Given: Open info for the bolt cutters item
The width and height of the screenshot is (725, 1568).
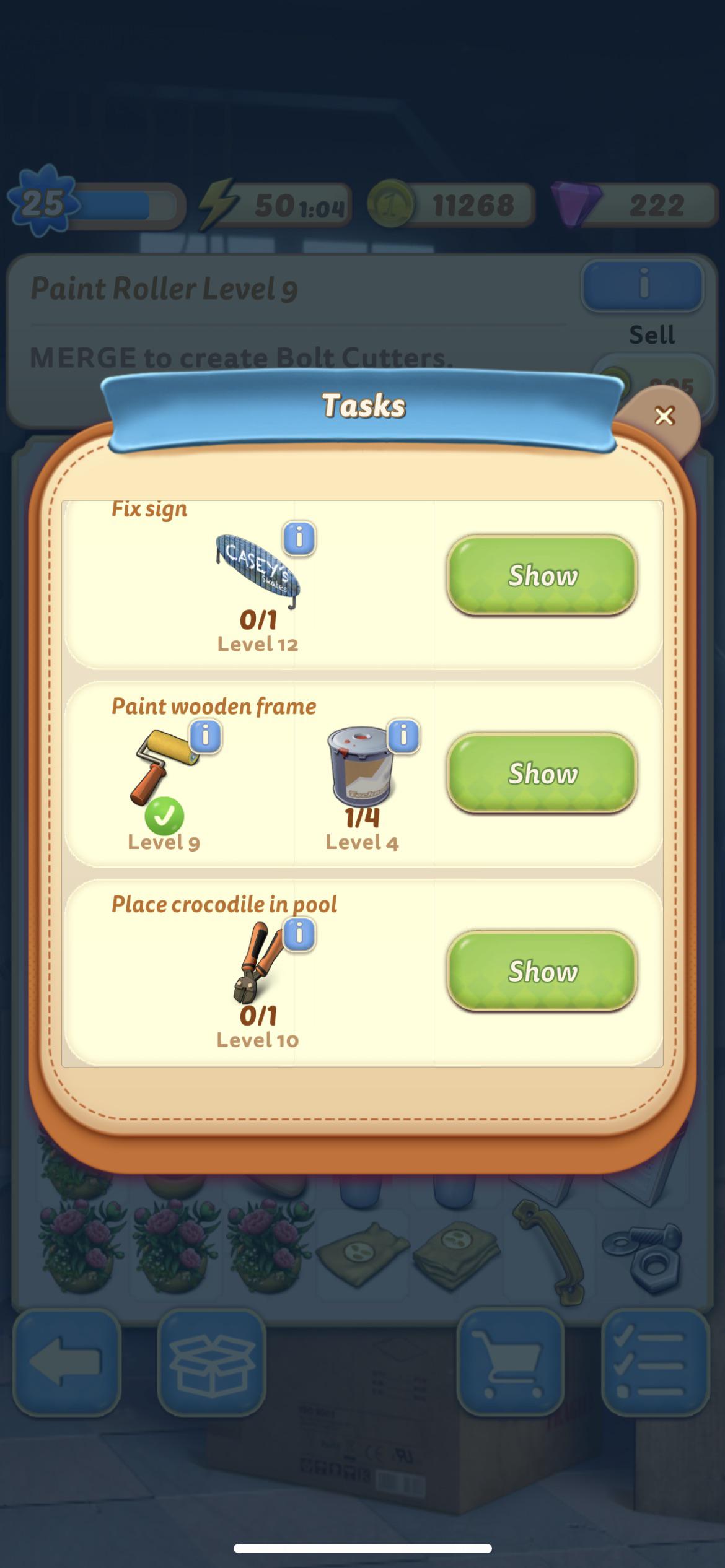Looking at the screenshot, I should [299, 933].
